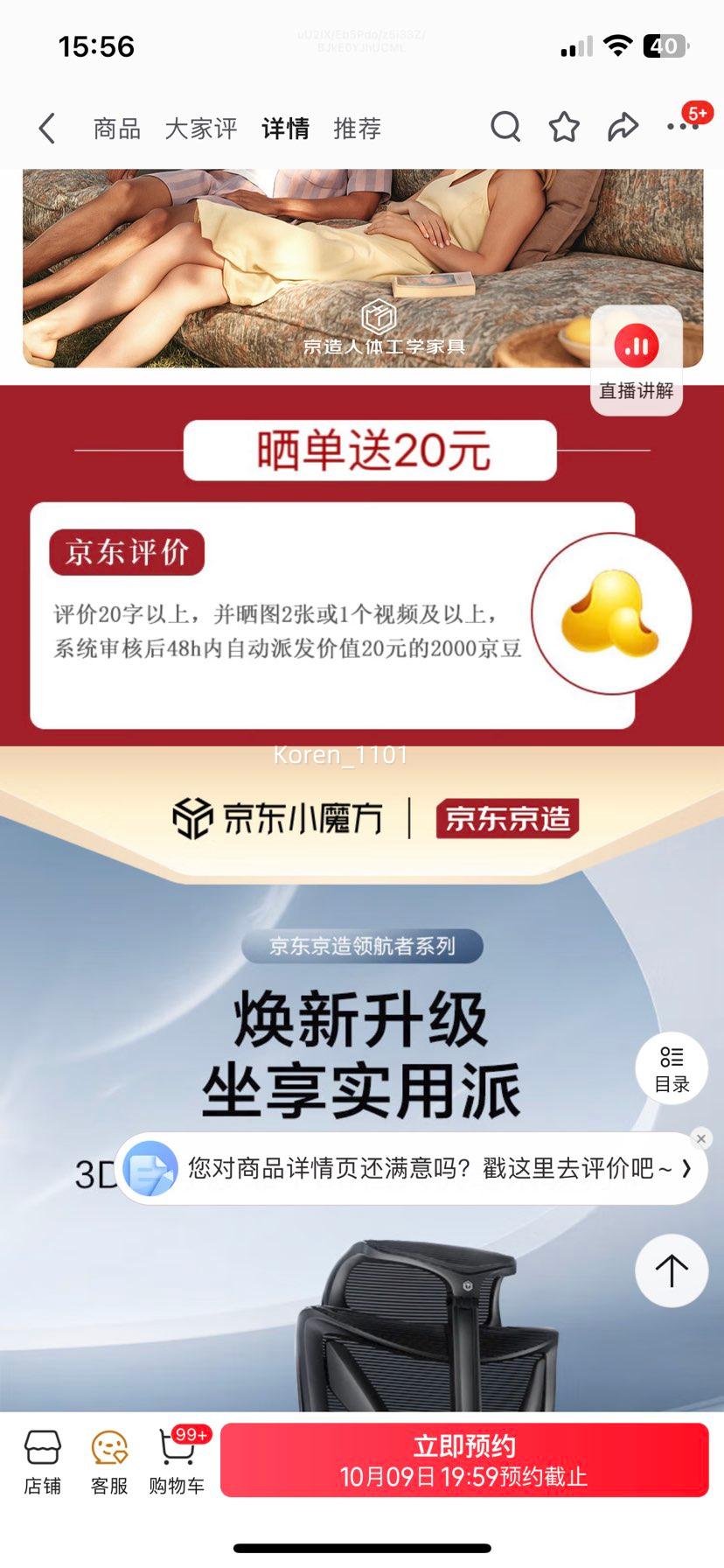Rate the product detail page
The image size is (724, 1568).
pos(428,1168)
